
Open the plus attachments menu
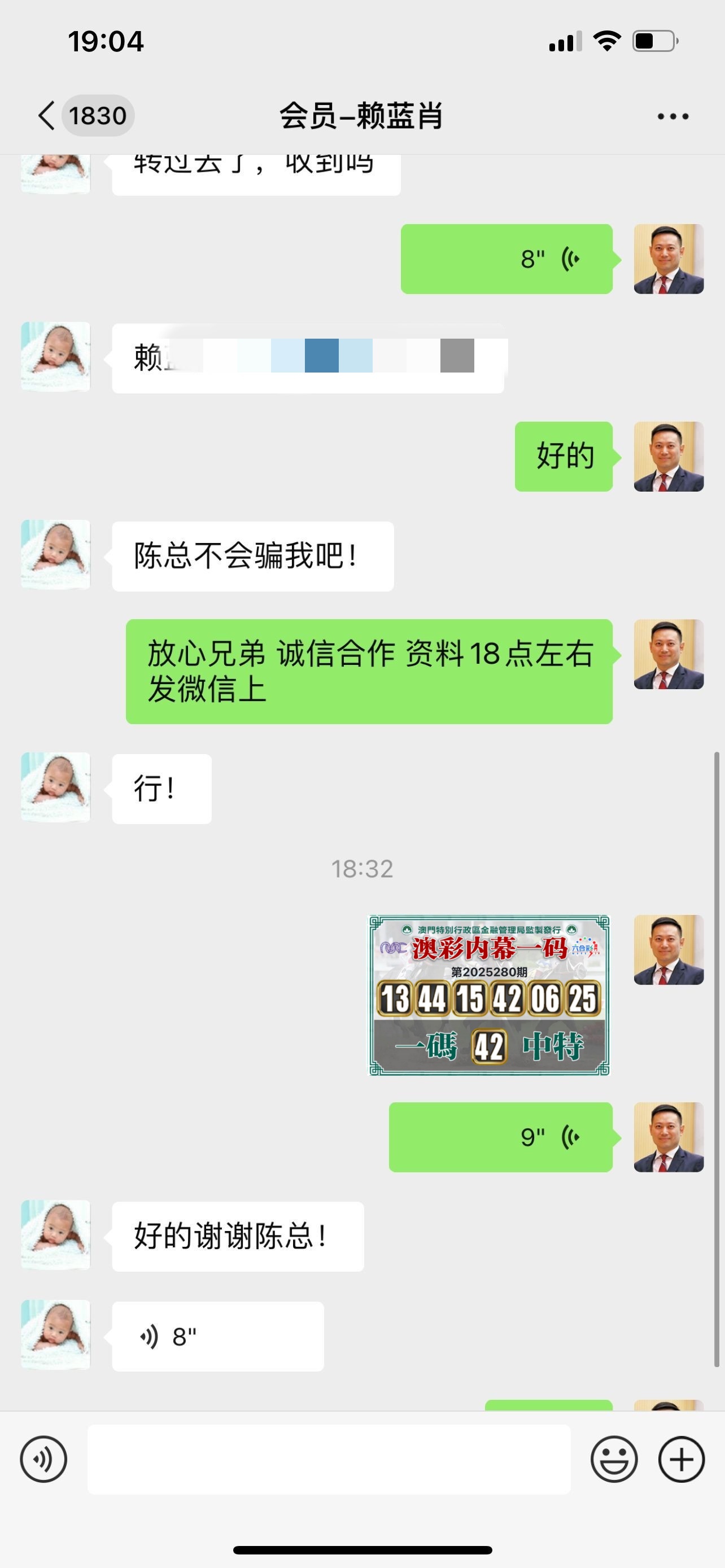pyautogui.click(x=681, y=1460)
